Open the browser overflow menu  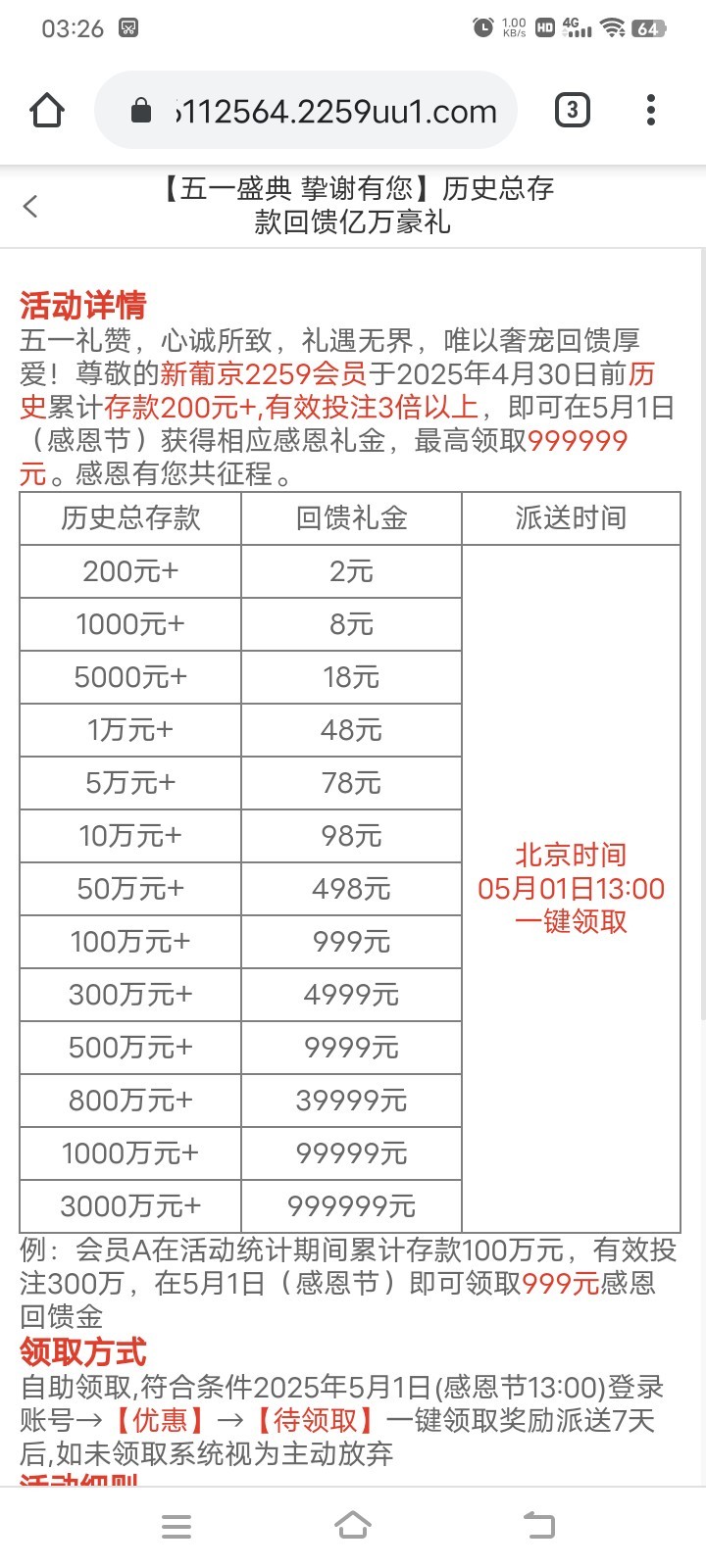[650, 110]
